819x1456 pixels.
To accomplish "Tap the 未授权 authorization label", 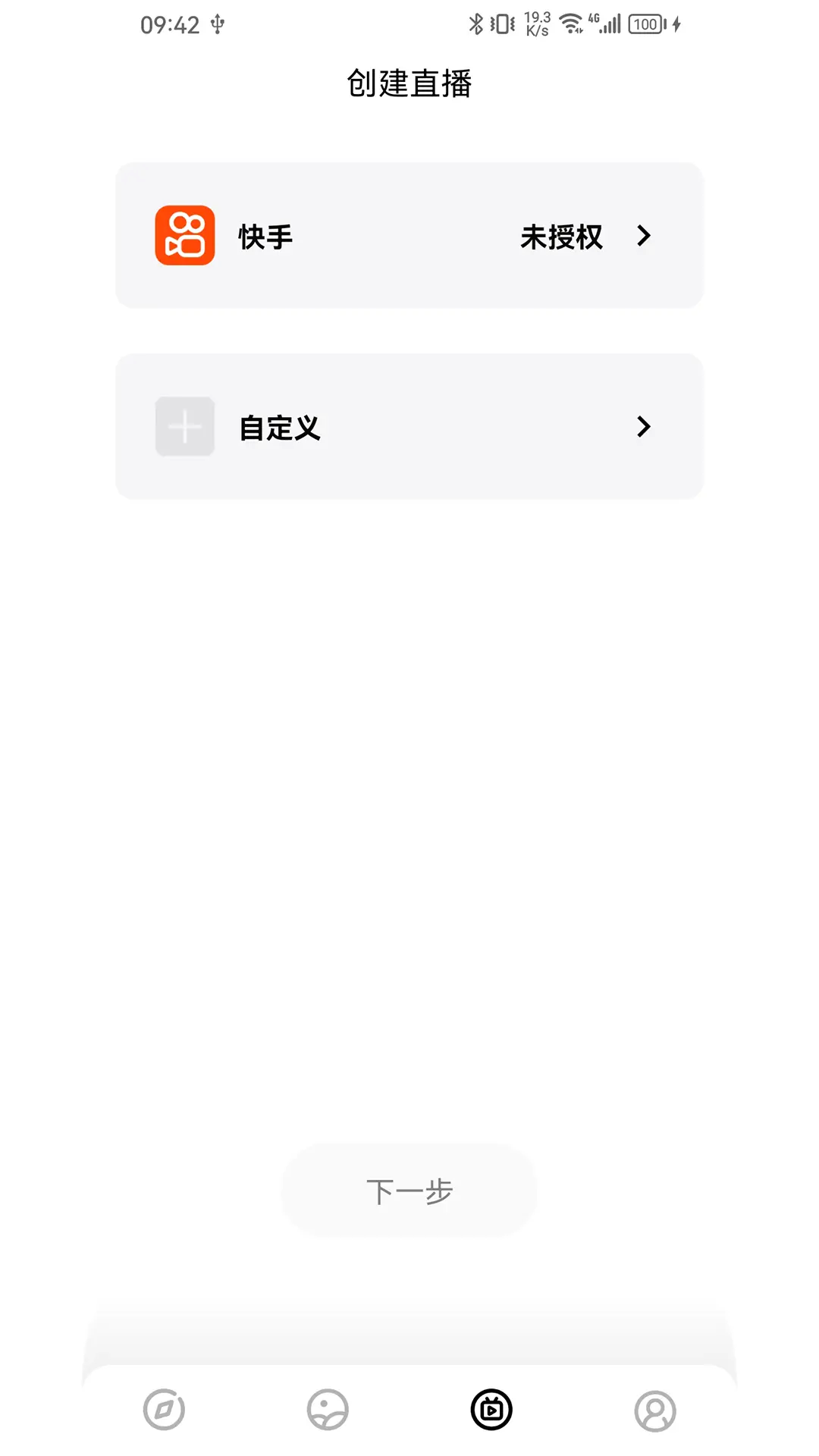I will pyautogui.click(x=563, y=236).
